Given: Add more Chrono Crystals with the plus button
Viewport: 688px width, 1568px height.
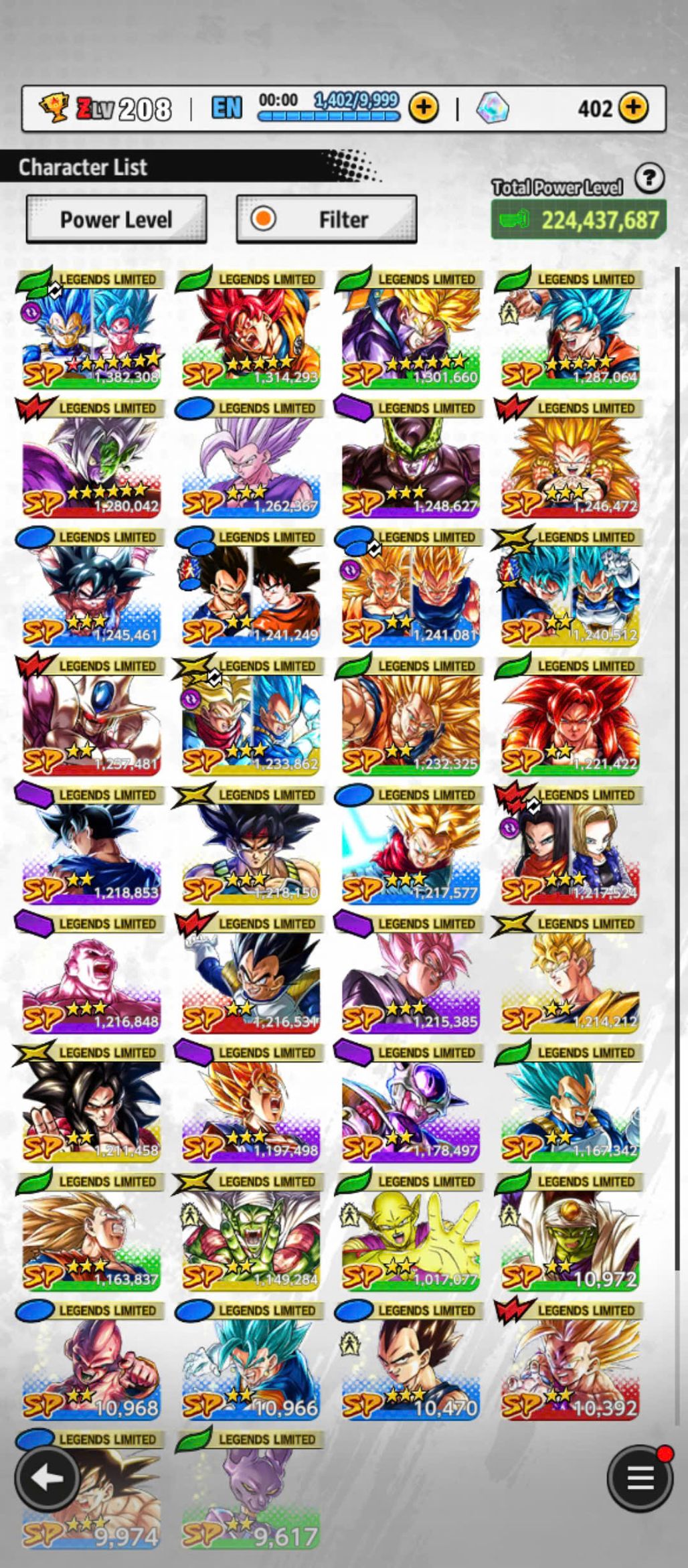Looking at the screenshot, I should tap(633, 108).
